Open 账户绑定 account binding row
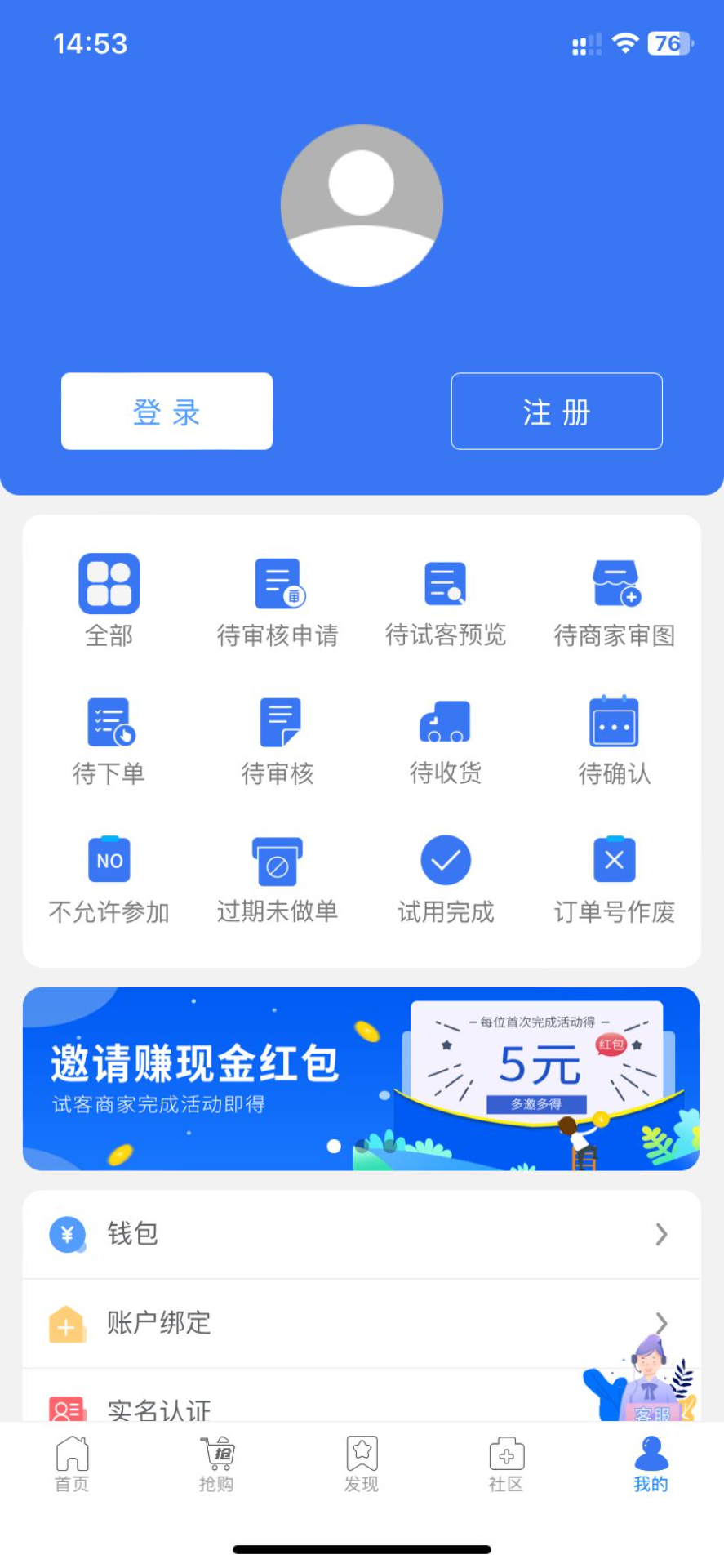724x1568 pixels. click(x=326, y=1323)
